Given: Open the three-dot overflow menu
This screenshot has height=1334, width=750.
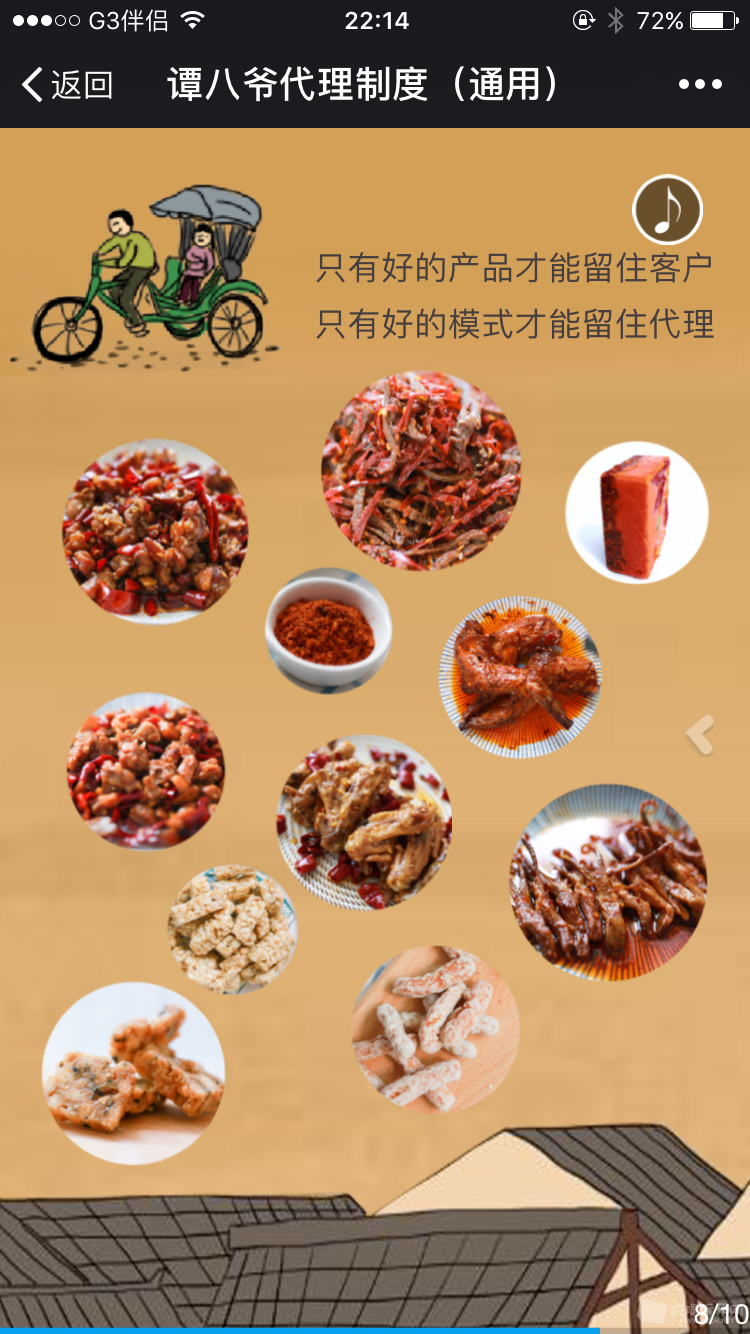Looking at the screenshot, I should pos(700,85).
